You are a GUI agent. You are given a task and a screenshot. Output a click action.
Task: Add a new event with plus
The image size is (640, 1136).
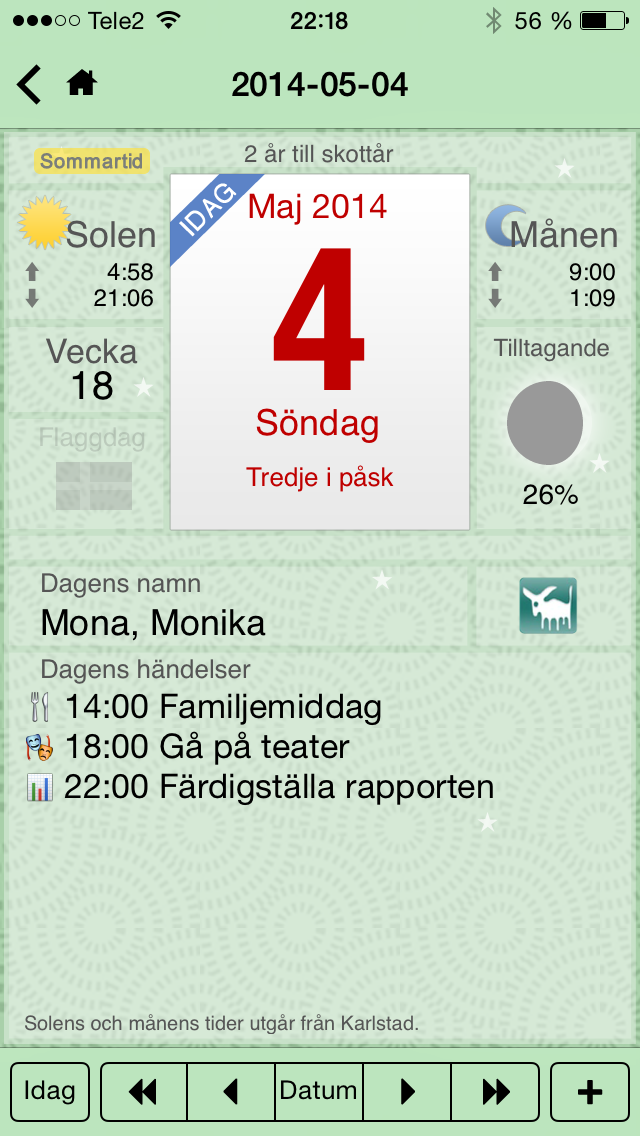coord(590,1091)
